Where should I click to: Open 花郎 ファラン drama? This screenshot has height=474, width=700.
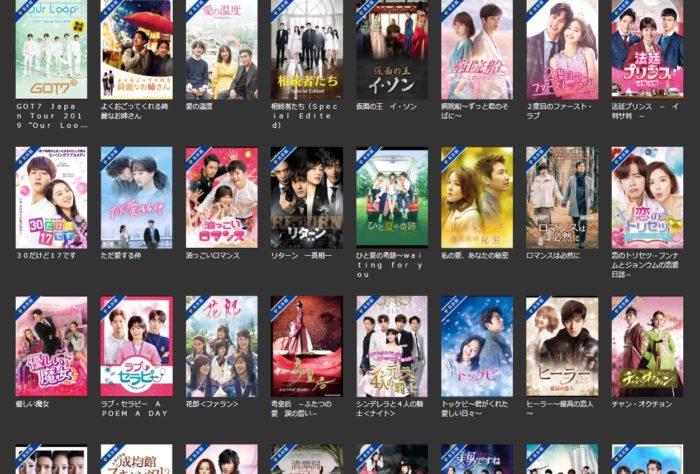(x=221, y=346)
